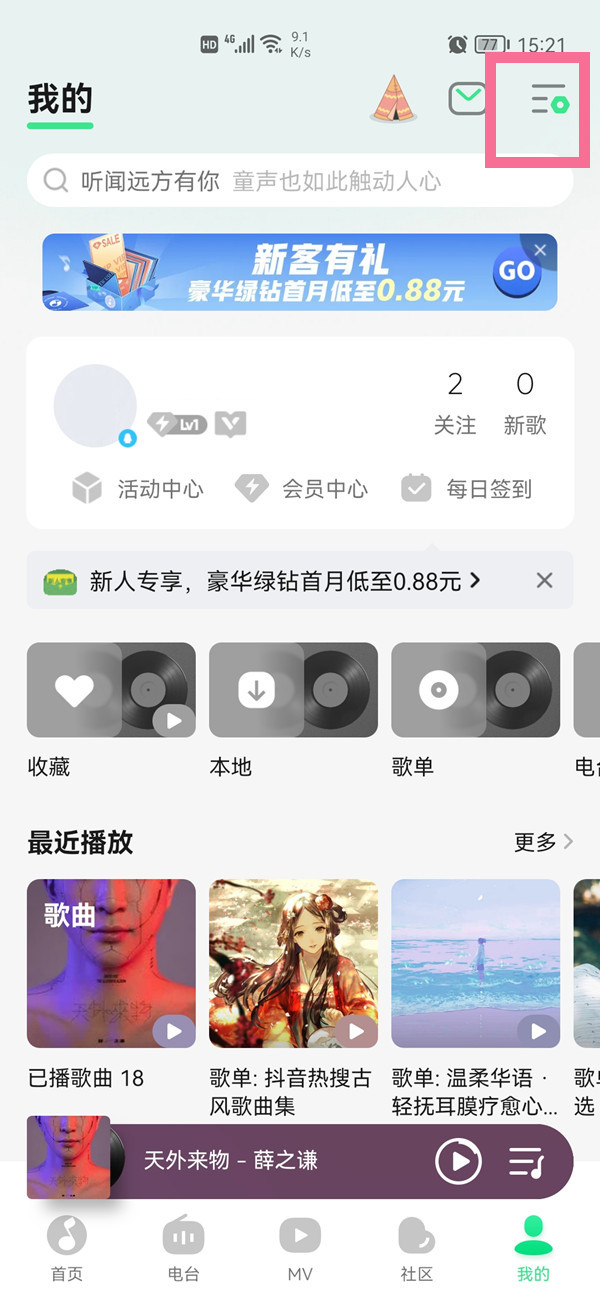This screenshot has height=1300, width=600.
Task: Play the song 天外来物 in mini player
Action: tap(459, 1162)
